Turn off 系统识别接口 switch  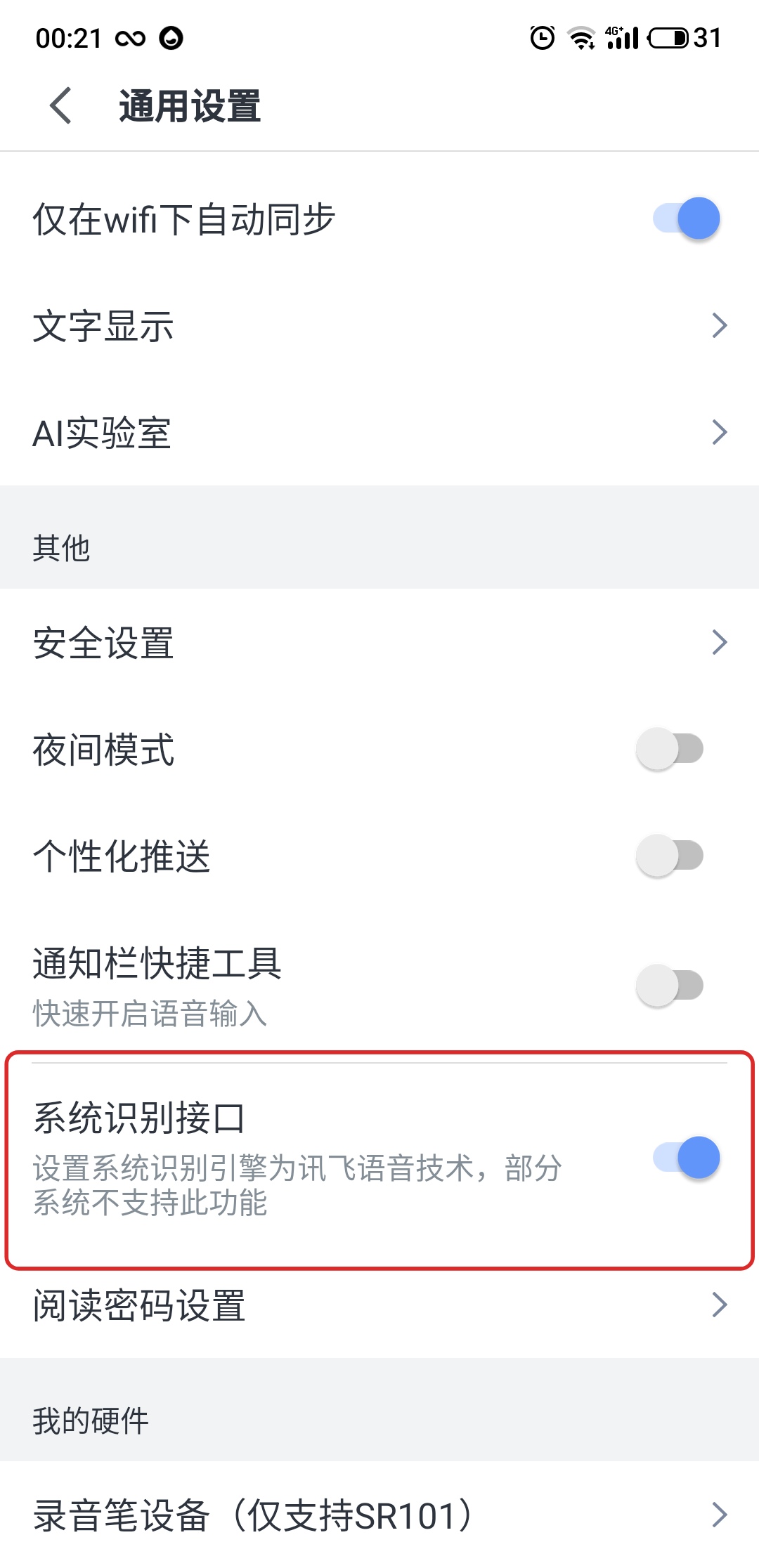tap(686, 1158)
